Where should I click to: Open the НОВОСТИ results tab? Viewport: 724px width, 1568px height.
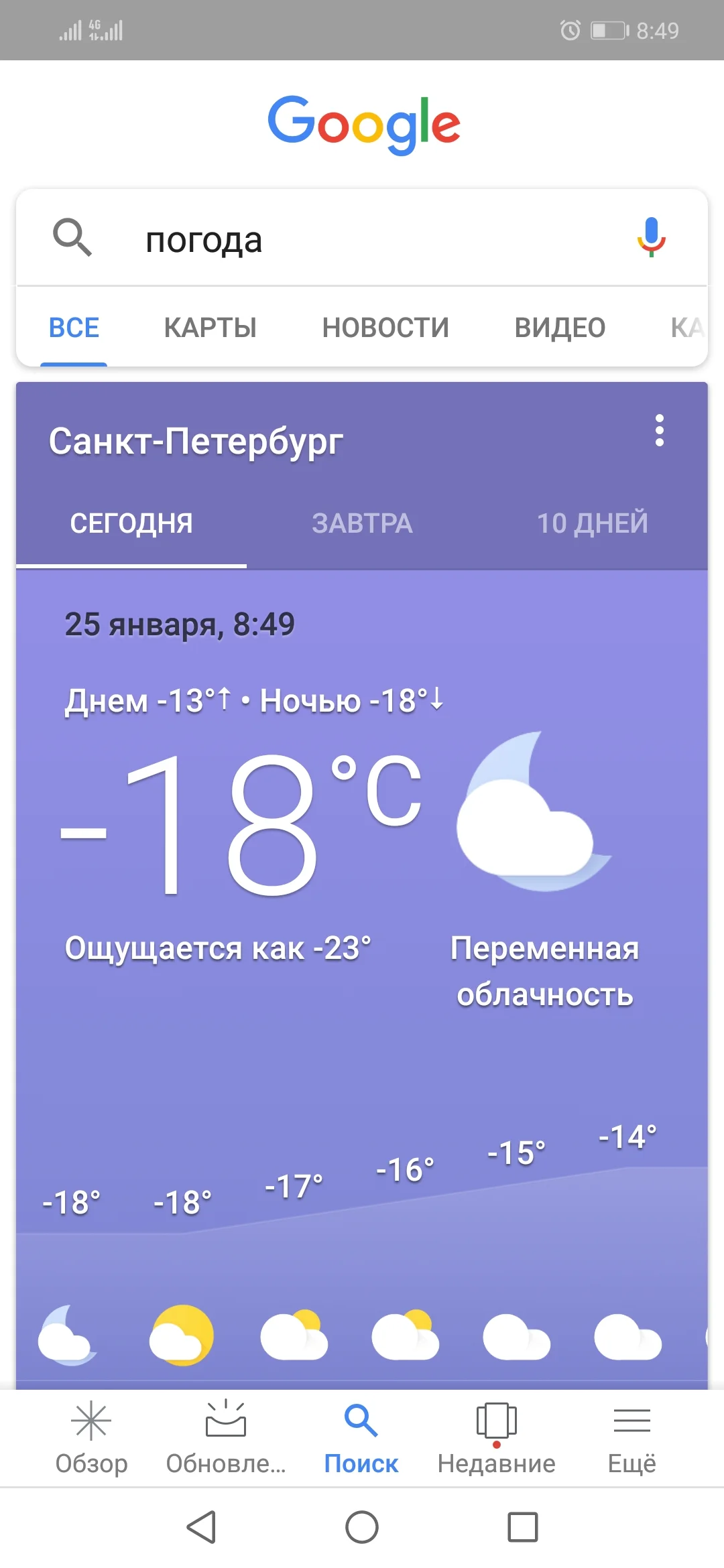click(385, 327)
